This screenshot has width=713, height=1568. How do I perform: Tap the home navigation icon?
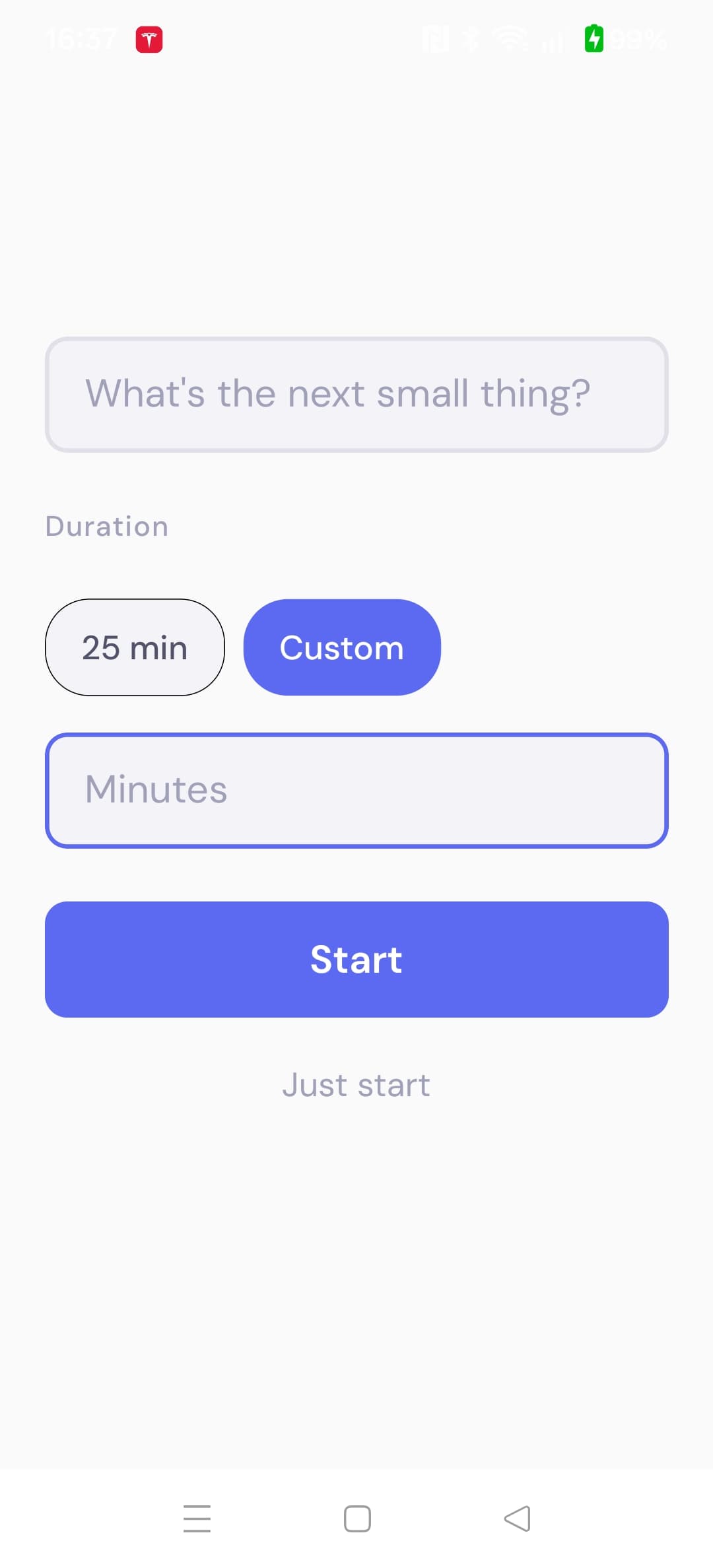click(356, 1518)
